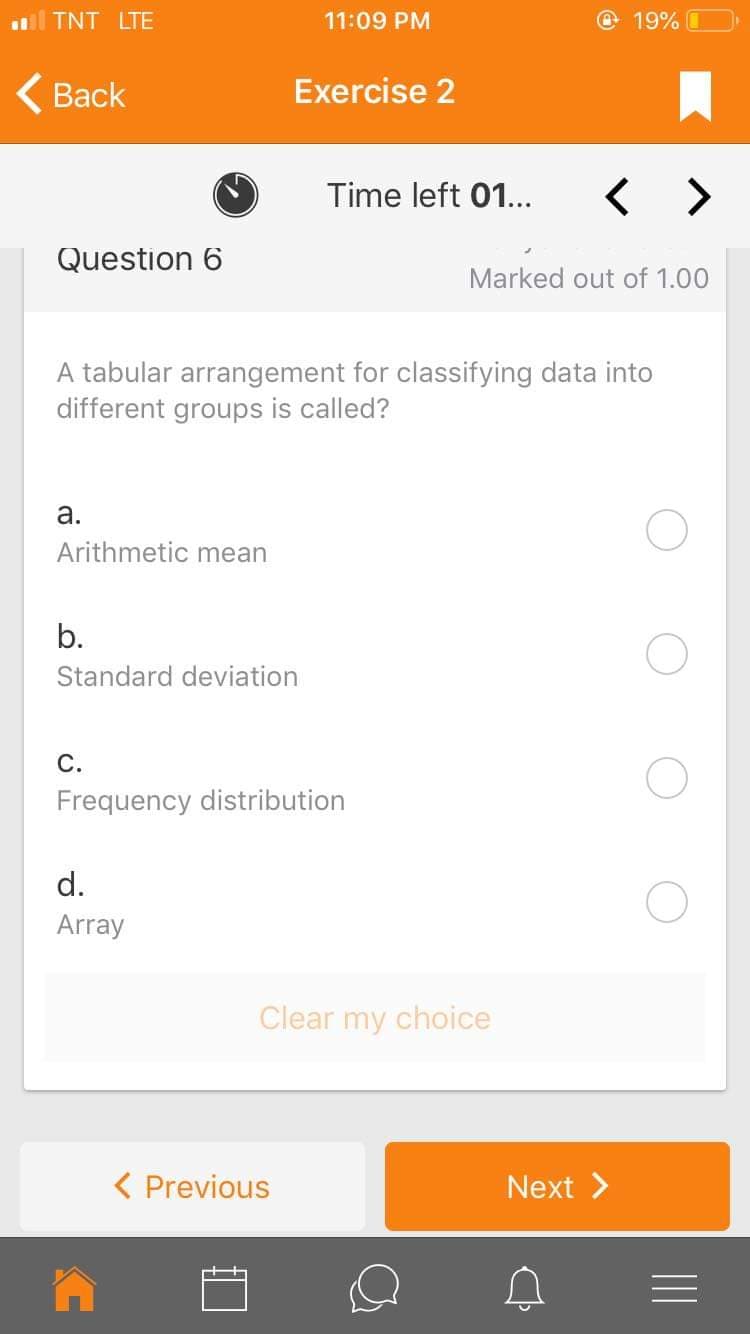Go to next question with right chevron

pos(699,196)
